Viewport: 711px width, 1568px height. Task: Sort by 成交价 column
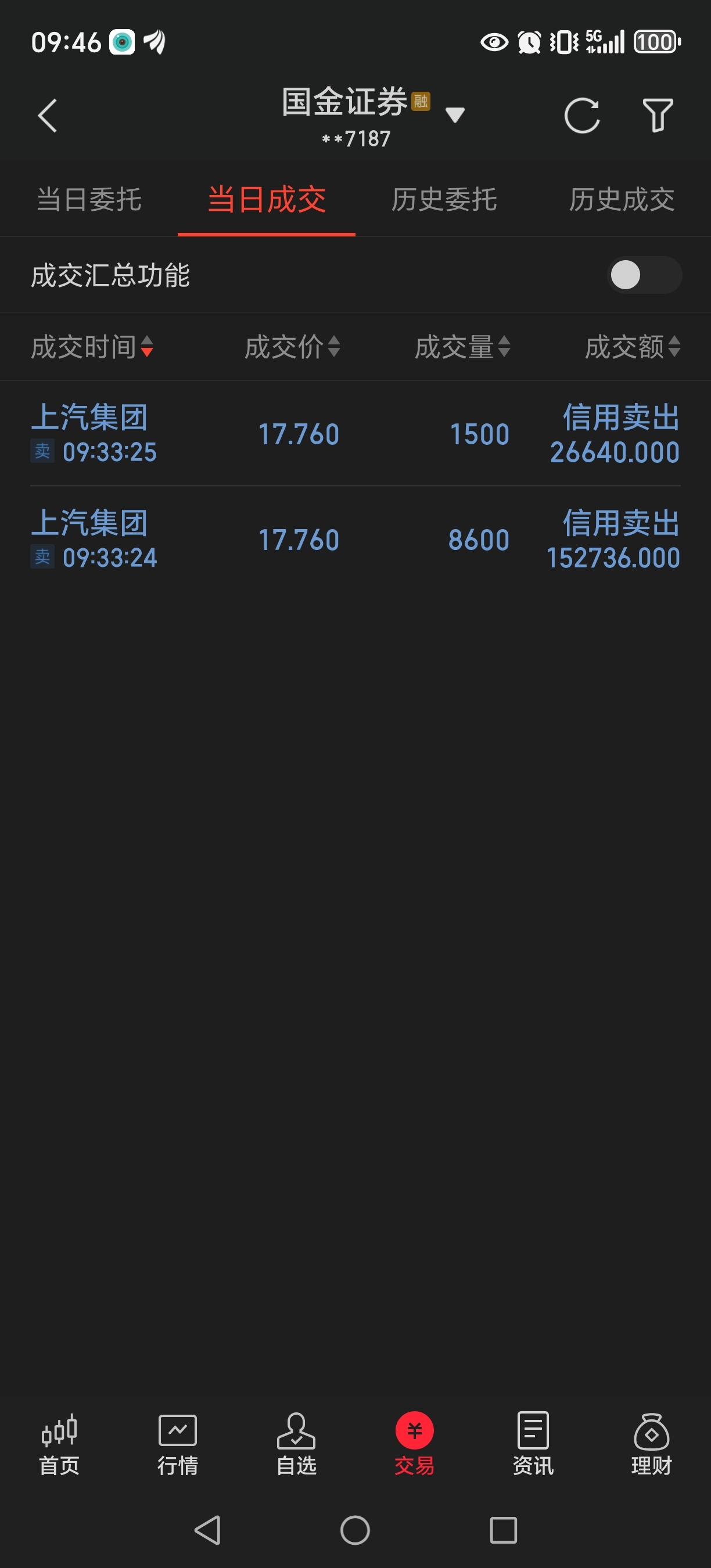click(292, 347)
